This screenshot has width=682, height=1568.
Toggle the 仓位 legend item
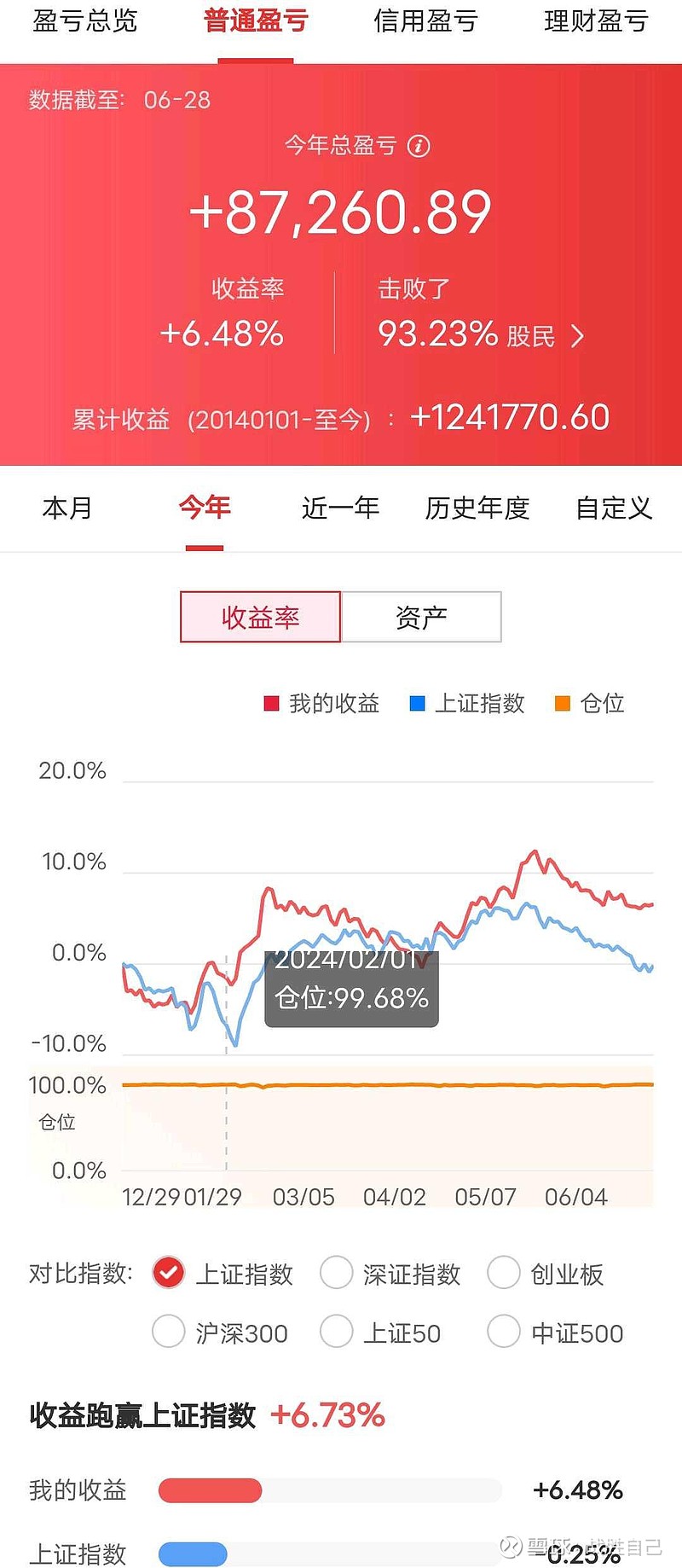coord(590,704)
